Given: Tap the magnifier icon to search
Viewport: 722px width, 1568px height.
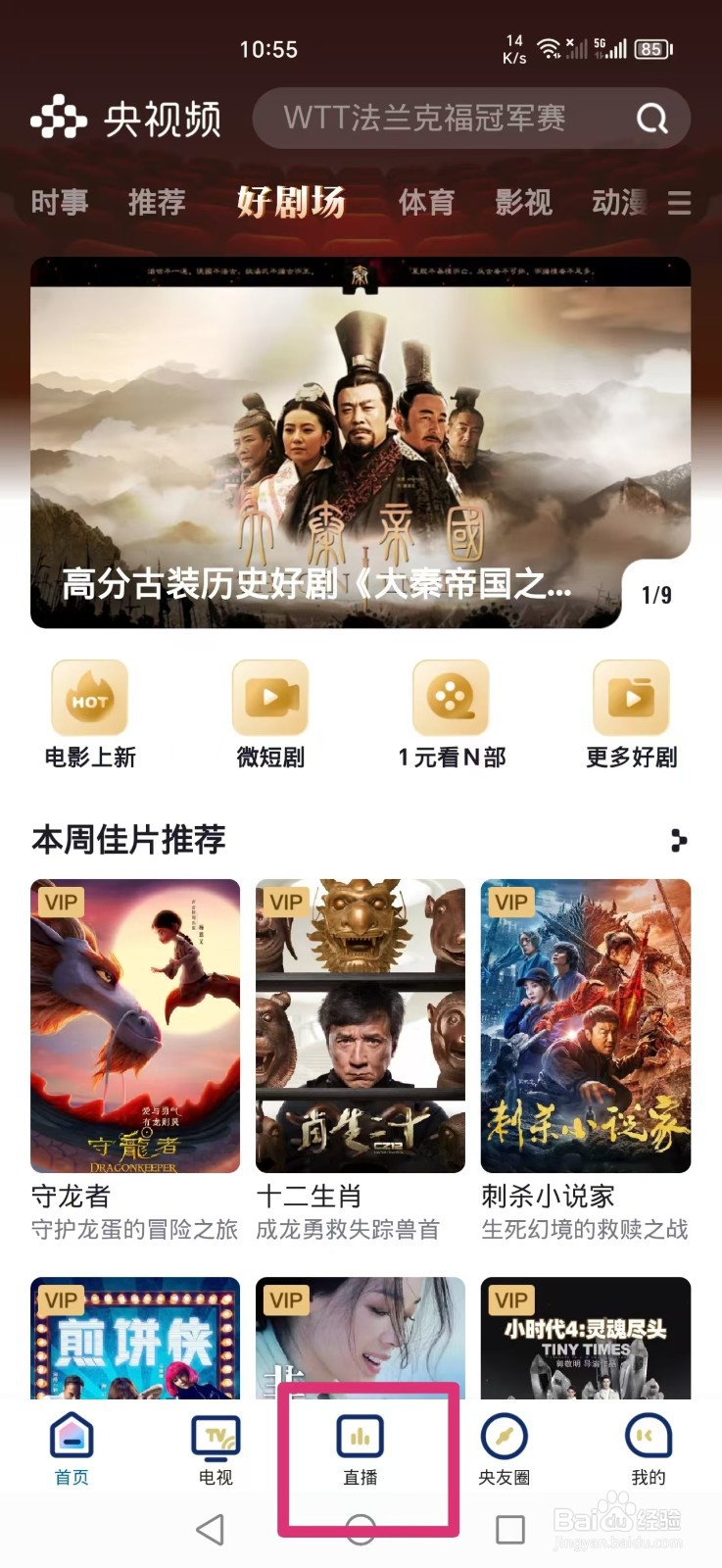Looking at the screenshot, I should [650, 118].
